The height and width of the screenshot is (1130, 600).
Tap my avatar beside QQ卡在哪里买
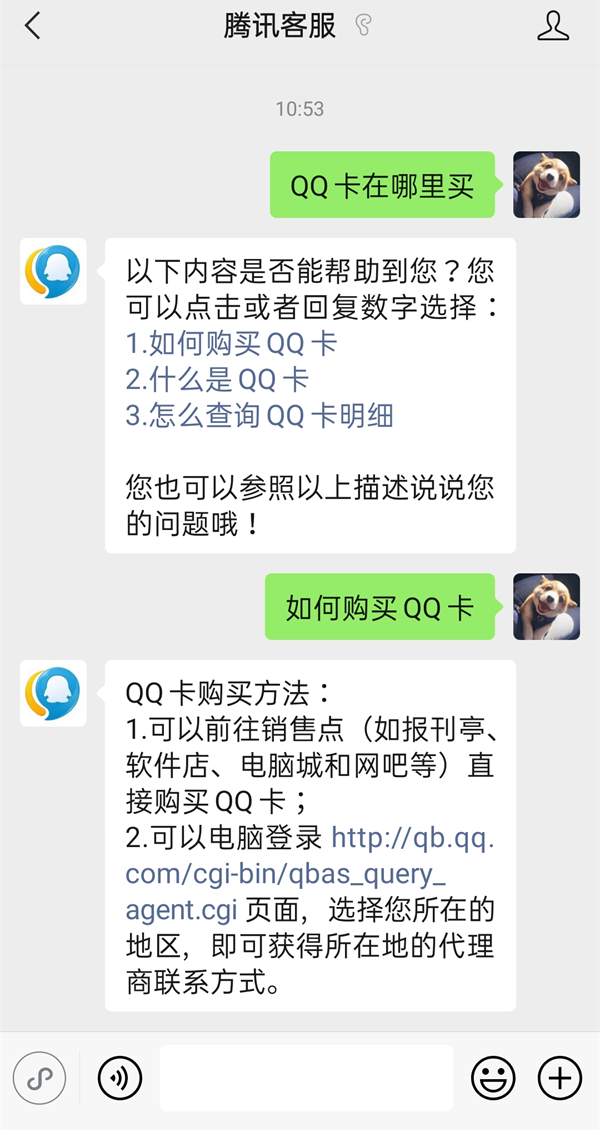coord(546,185)
